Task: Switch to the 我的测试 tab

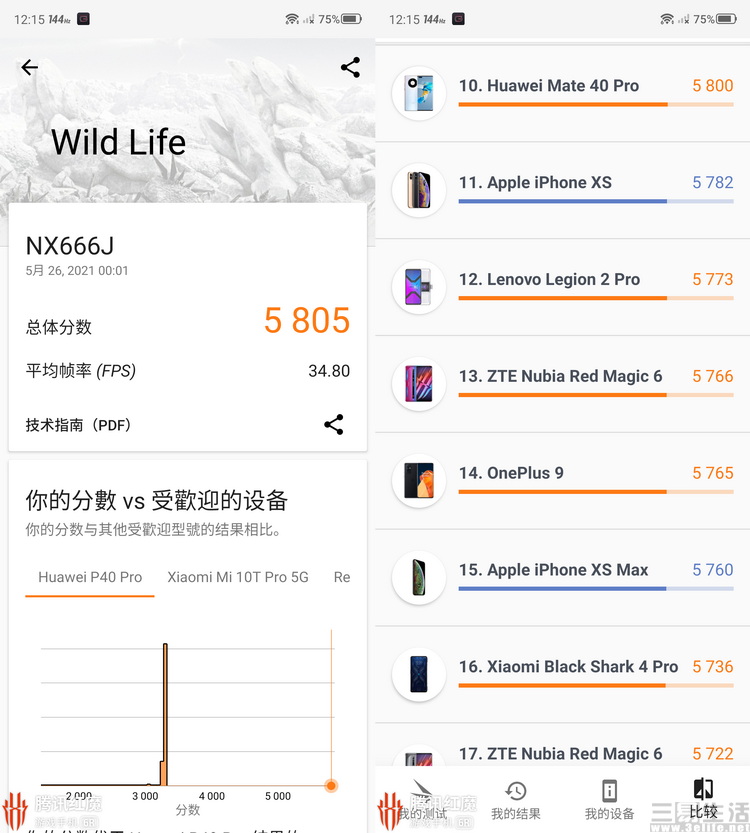Action: [423, 800]
